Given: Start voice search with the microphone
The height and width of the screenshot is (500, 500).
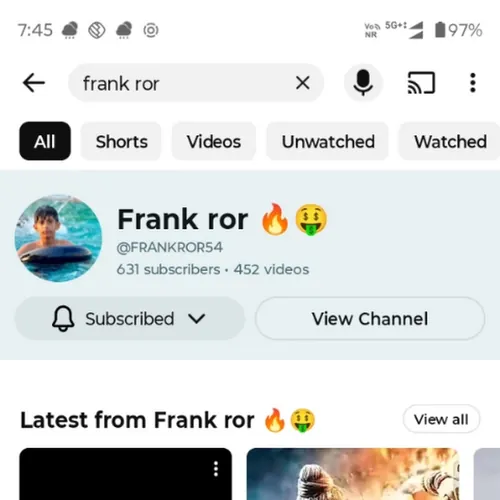Looking at the screenshot, I should tap(363, 83).
